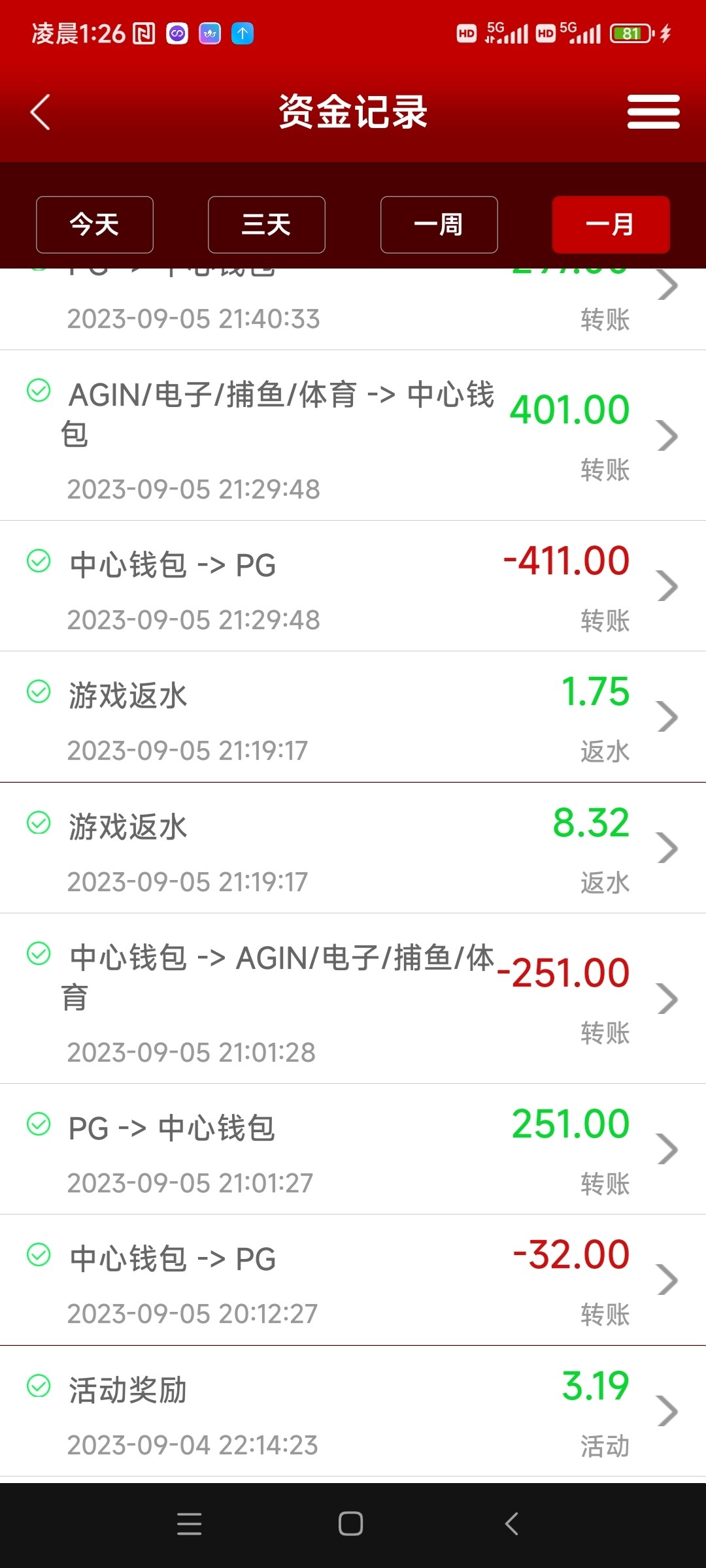
Task: Open system recent apps
Action: pos(190,1524)
